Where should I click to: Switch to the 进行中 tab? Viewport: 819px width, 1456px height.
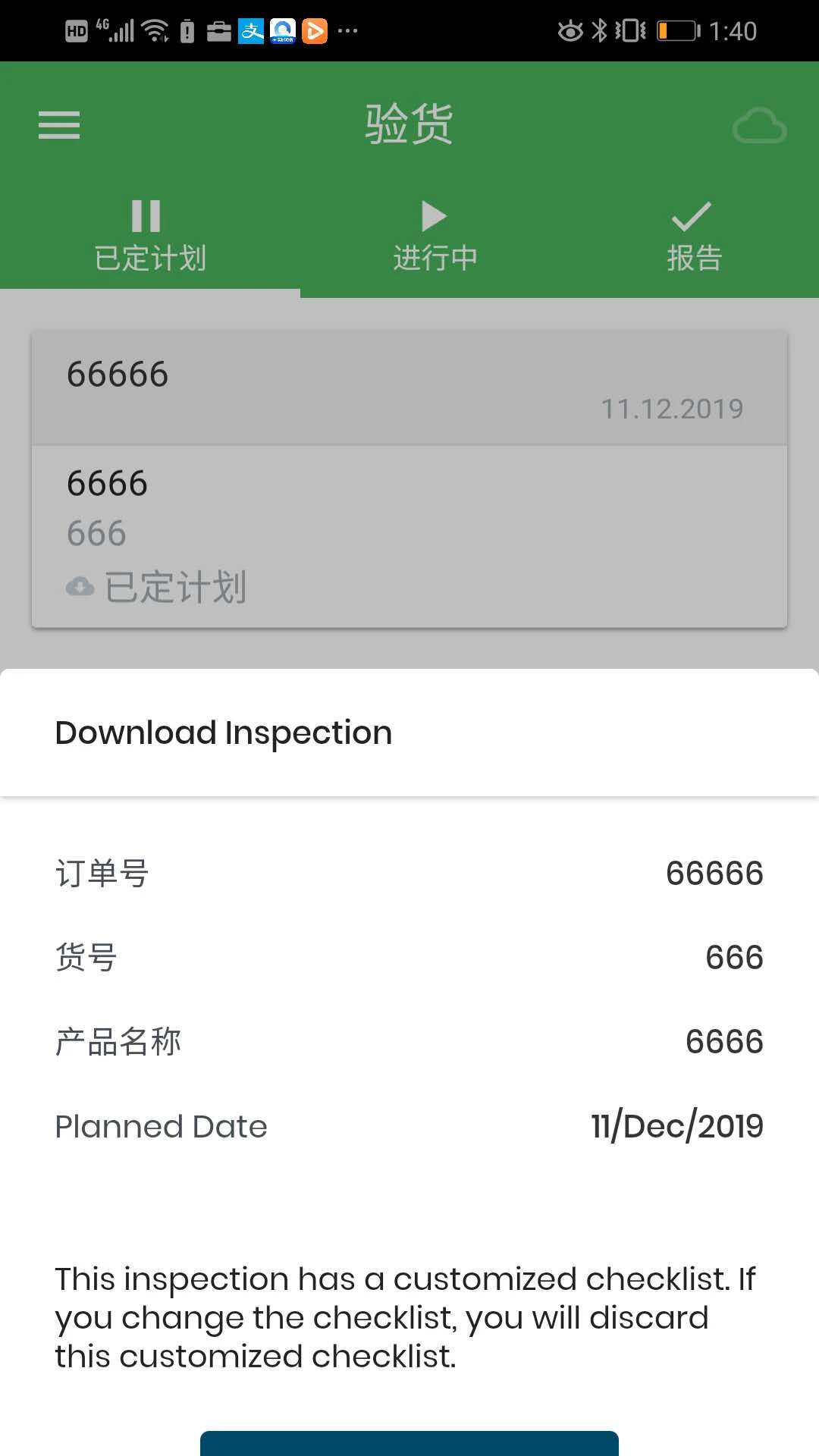pyautogui.click(x=435, y=237)
